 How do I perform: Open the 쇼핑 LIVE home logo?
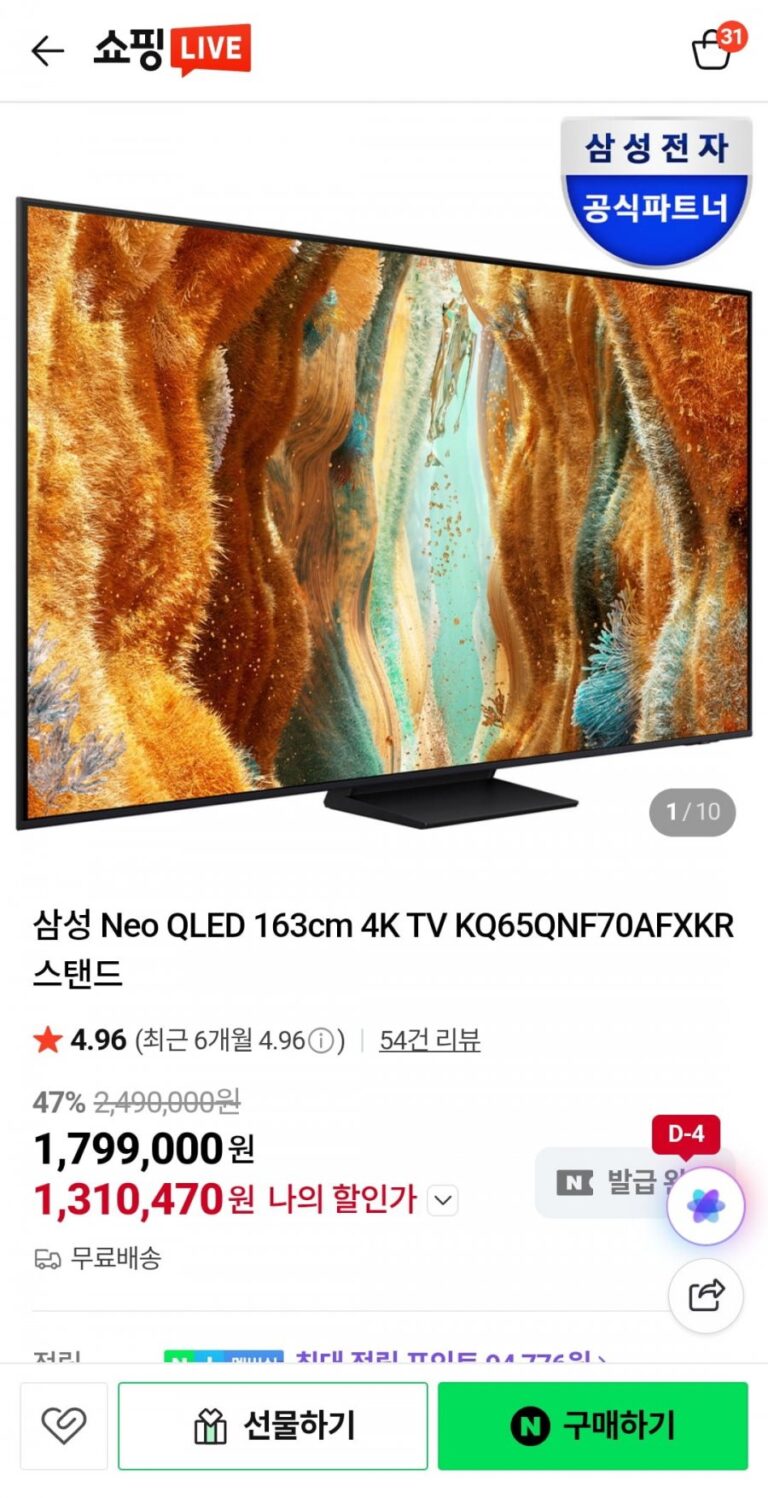coord(172,50)
